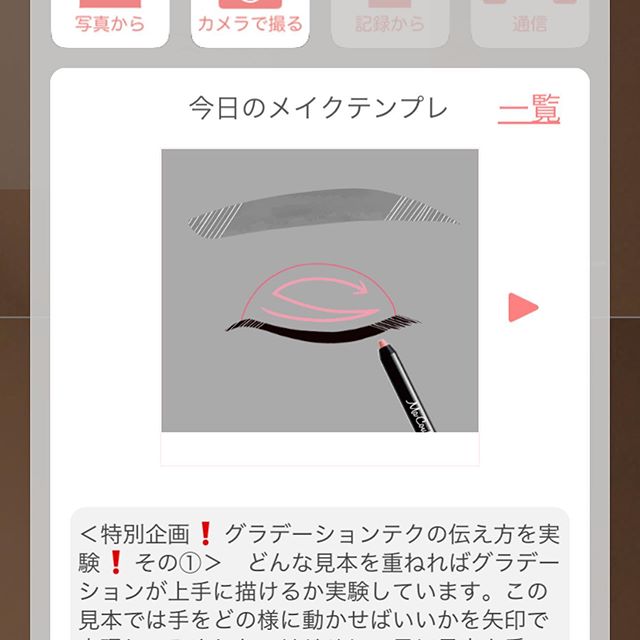Show the next makeup template with the arrow
Viewport: 640px width, 640px height.
pos(522,307)
